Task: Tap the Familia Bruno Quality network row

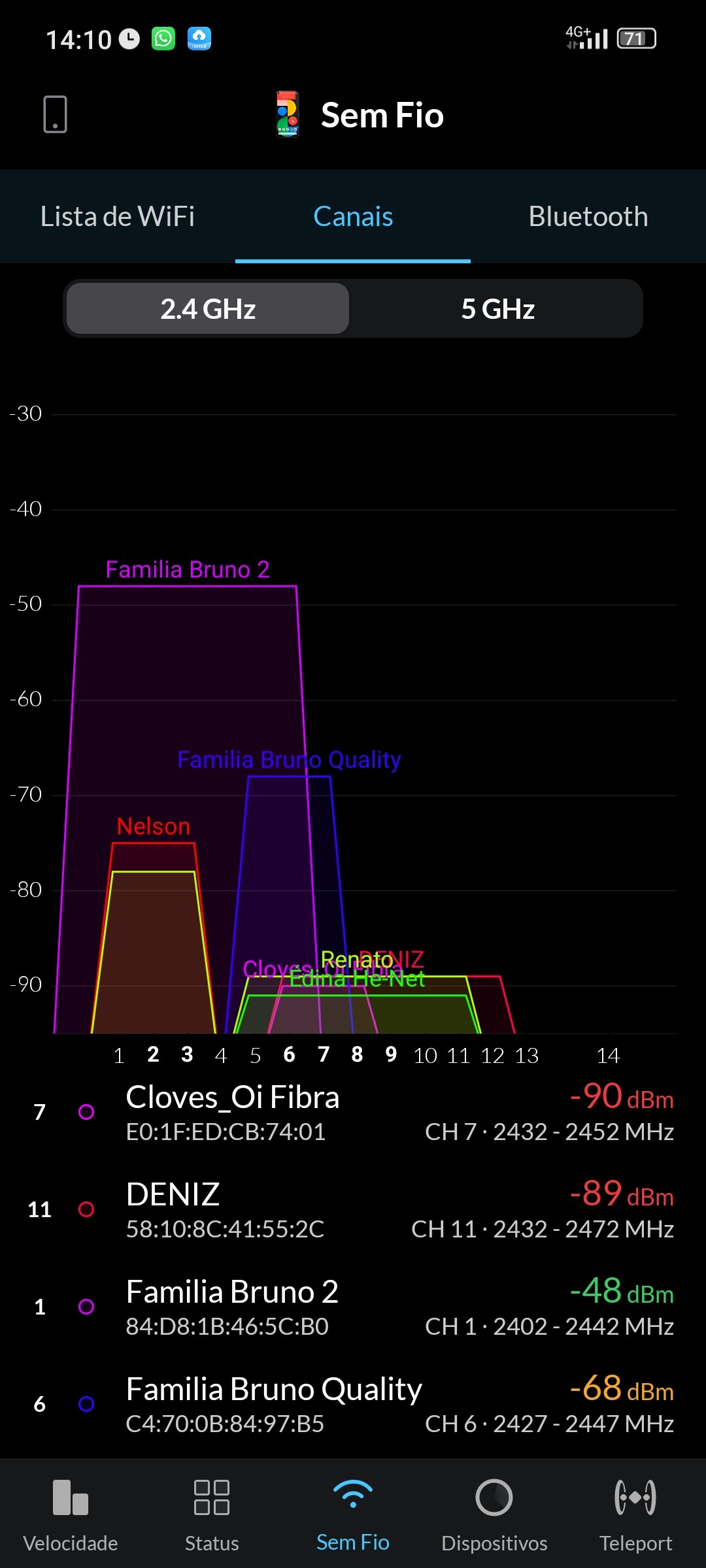Action: 353,1404
